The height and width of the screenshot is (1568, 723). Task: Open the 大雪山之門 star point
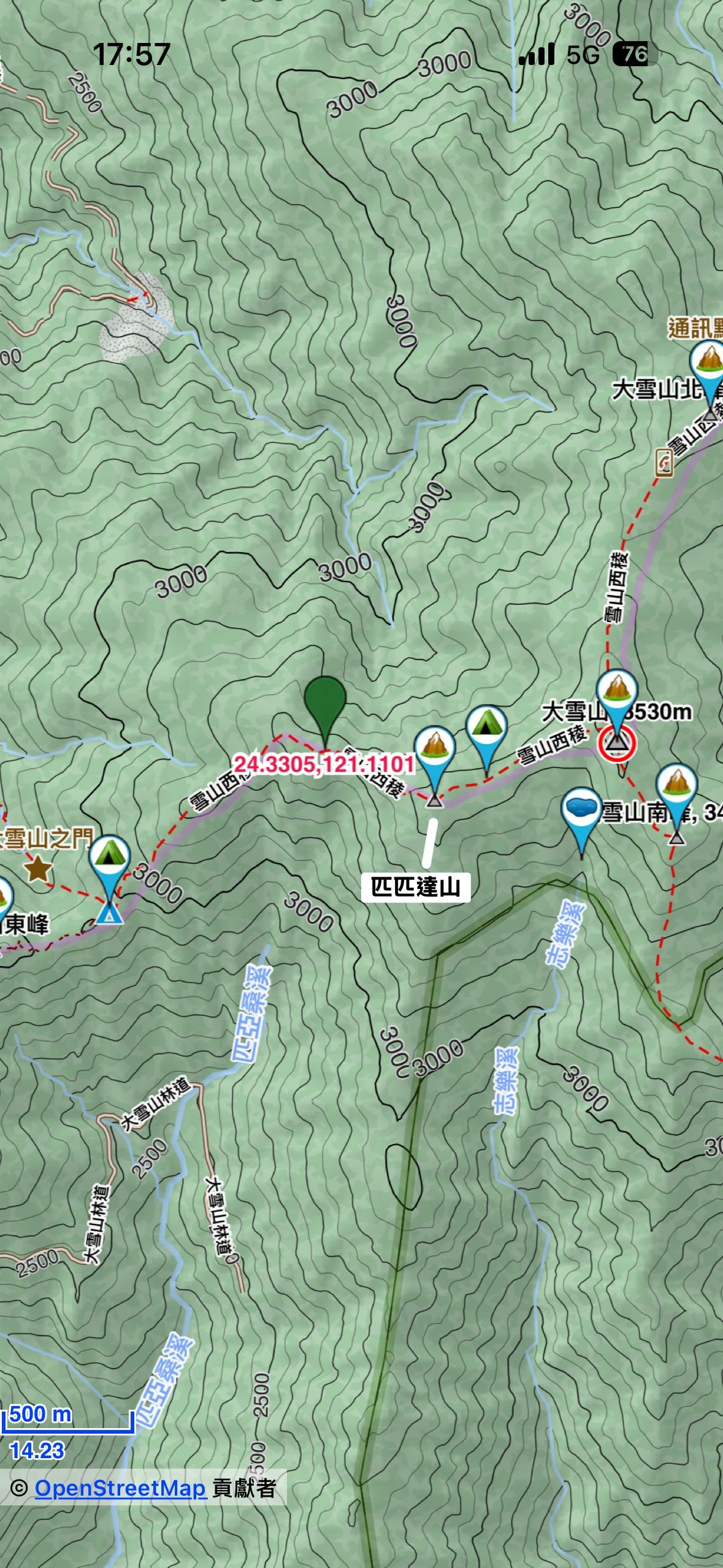coord(38,869)
